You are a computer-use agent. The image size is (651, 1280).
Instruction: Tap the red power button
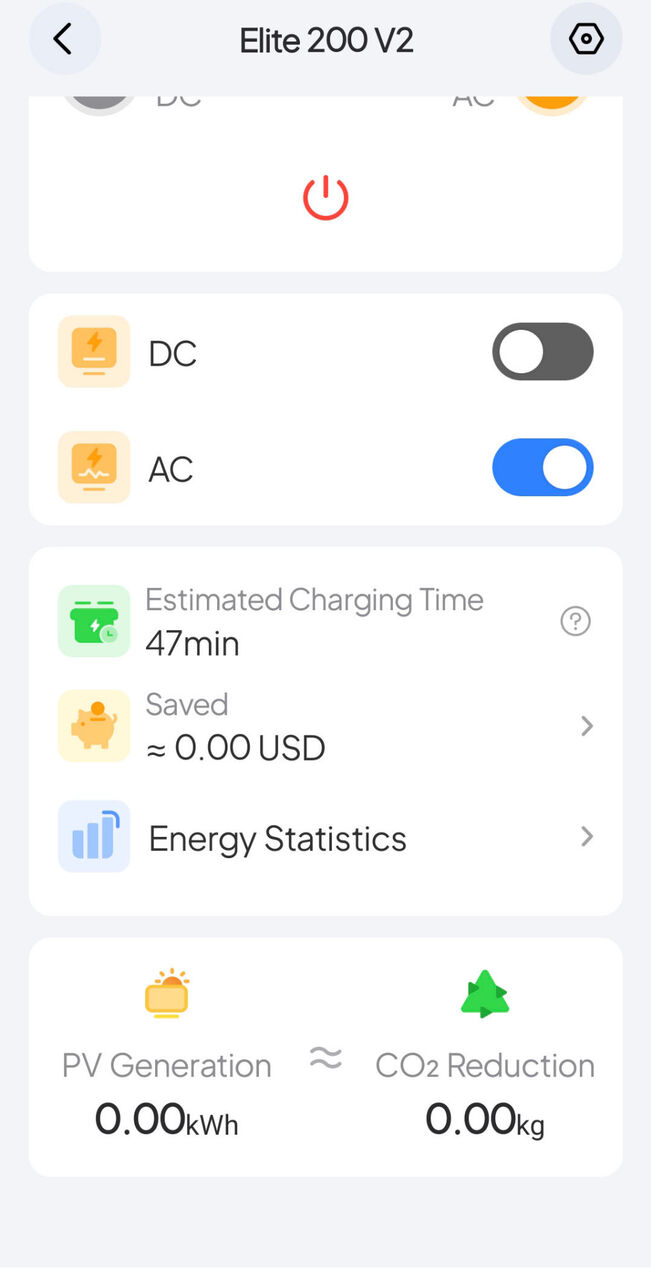point(326,197)
